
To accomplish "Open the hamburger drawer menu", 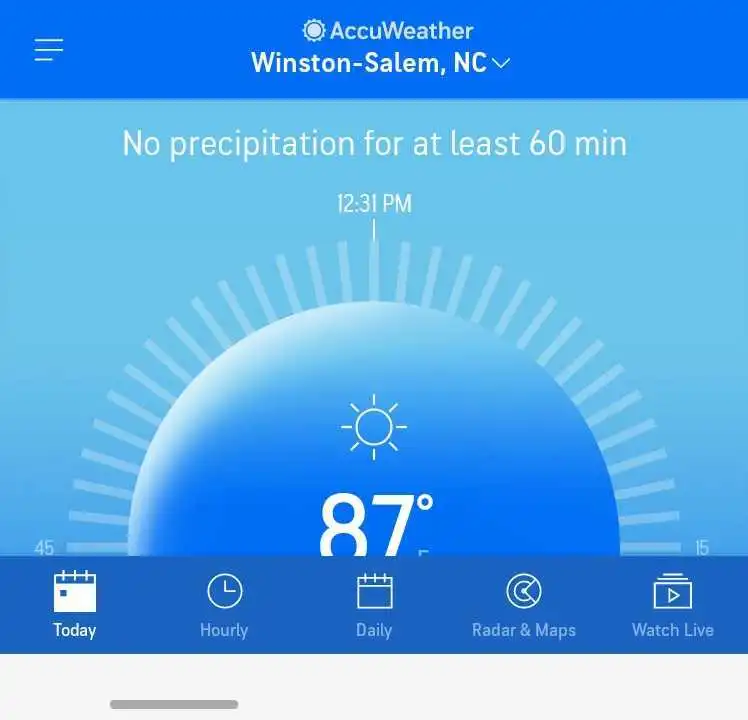I will tap(49, 50).
